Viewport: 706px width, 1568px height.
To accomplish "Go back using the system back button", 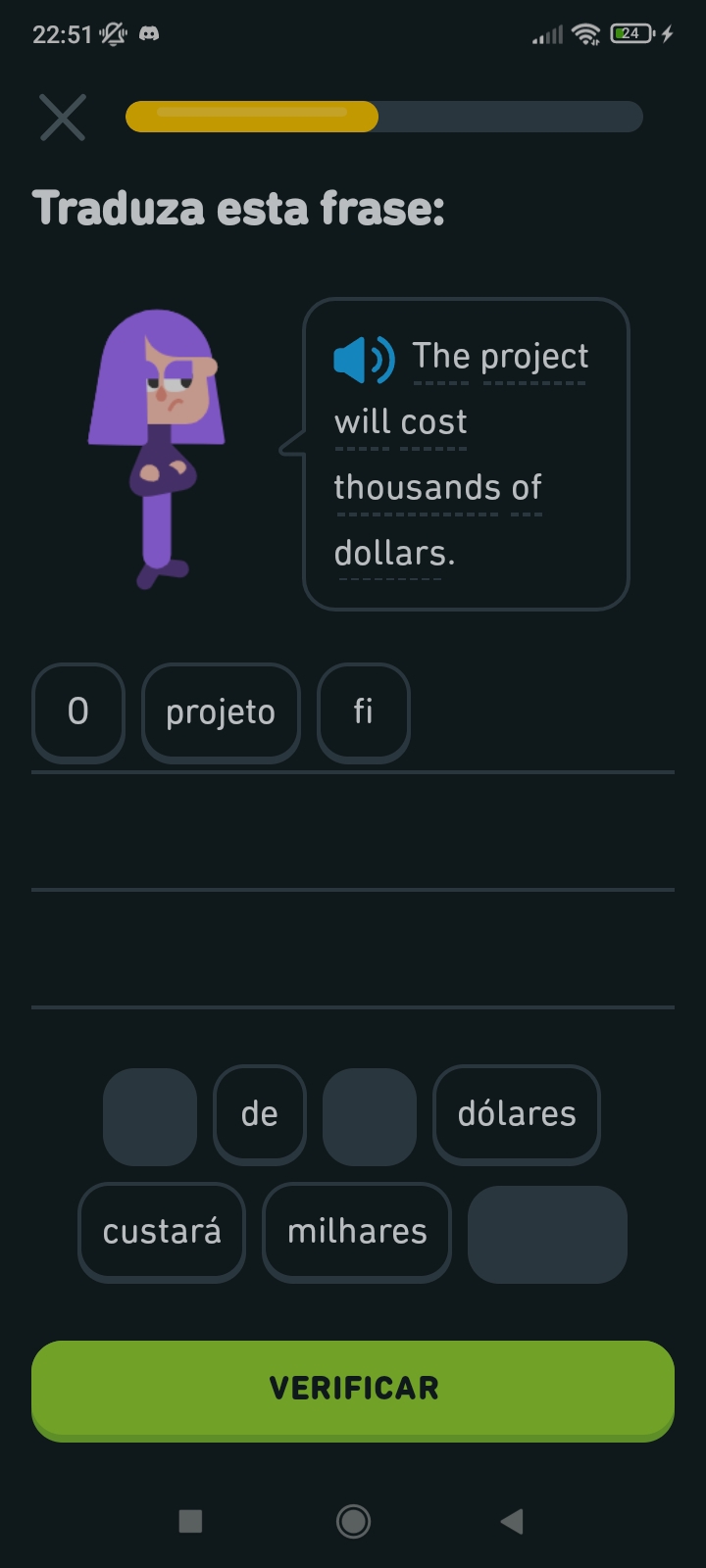I will [511, 1521].
